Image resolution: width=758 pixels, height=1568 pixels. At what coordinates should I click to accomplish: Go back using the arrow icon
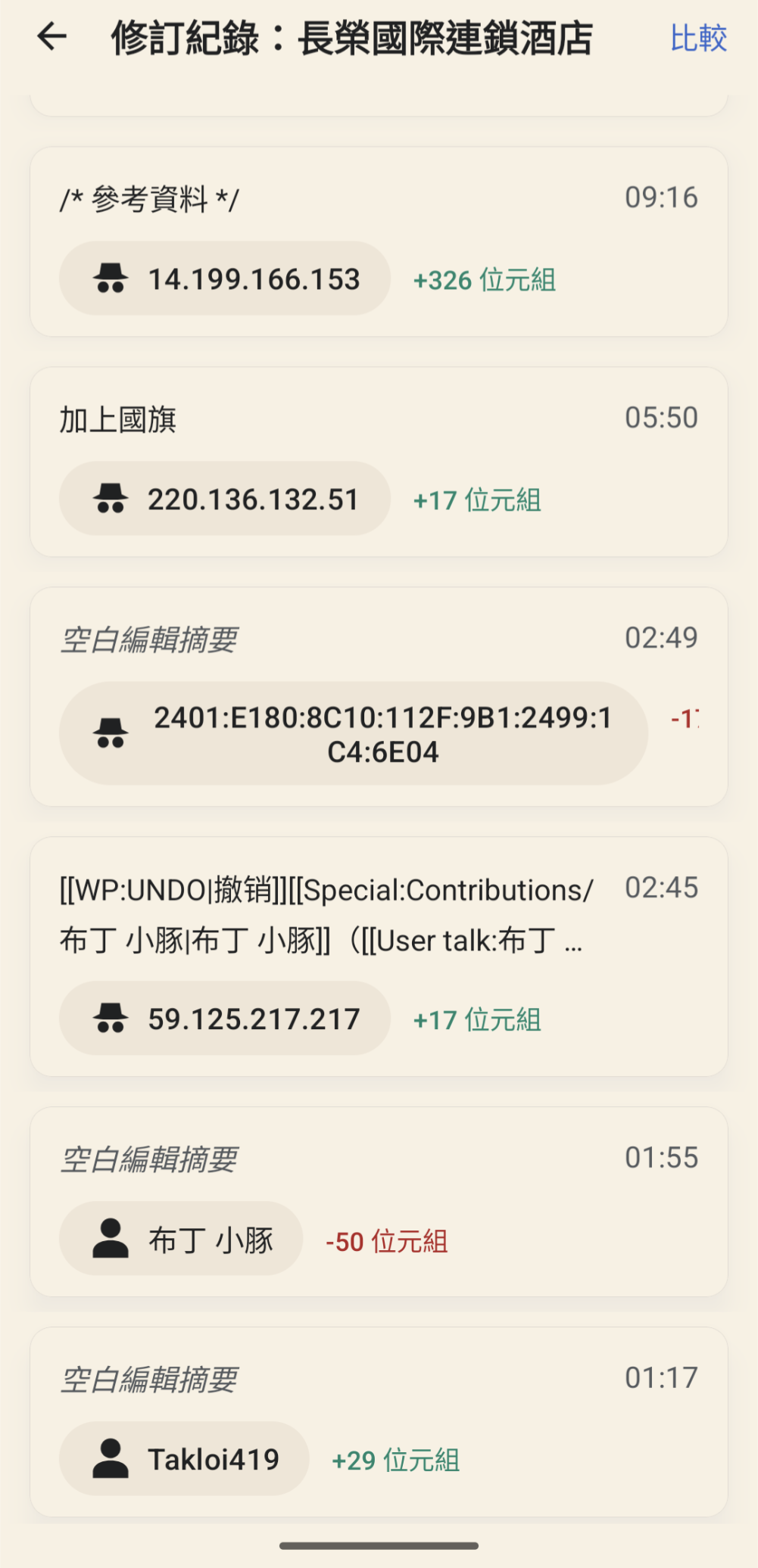coord(52,36)
